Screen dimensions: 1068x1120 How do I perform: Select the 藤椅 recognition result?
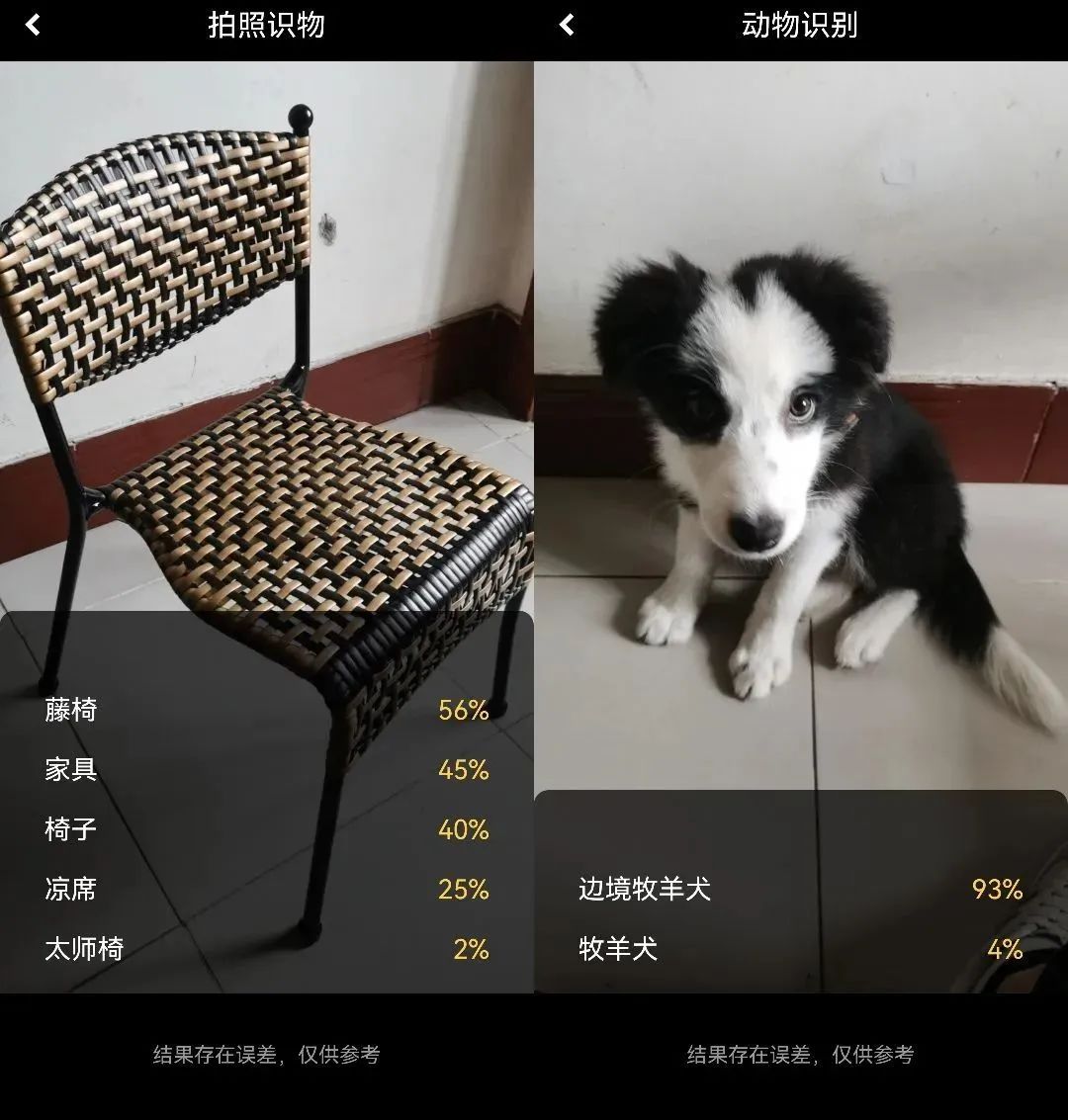click(70, 711)
